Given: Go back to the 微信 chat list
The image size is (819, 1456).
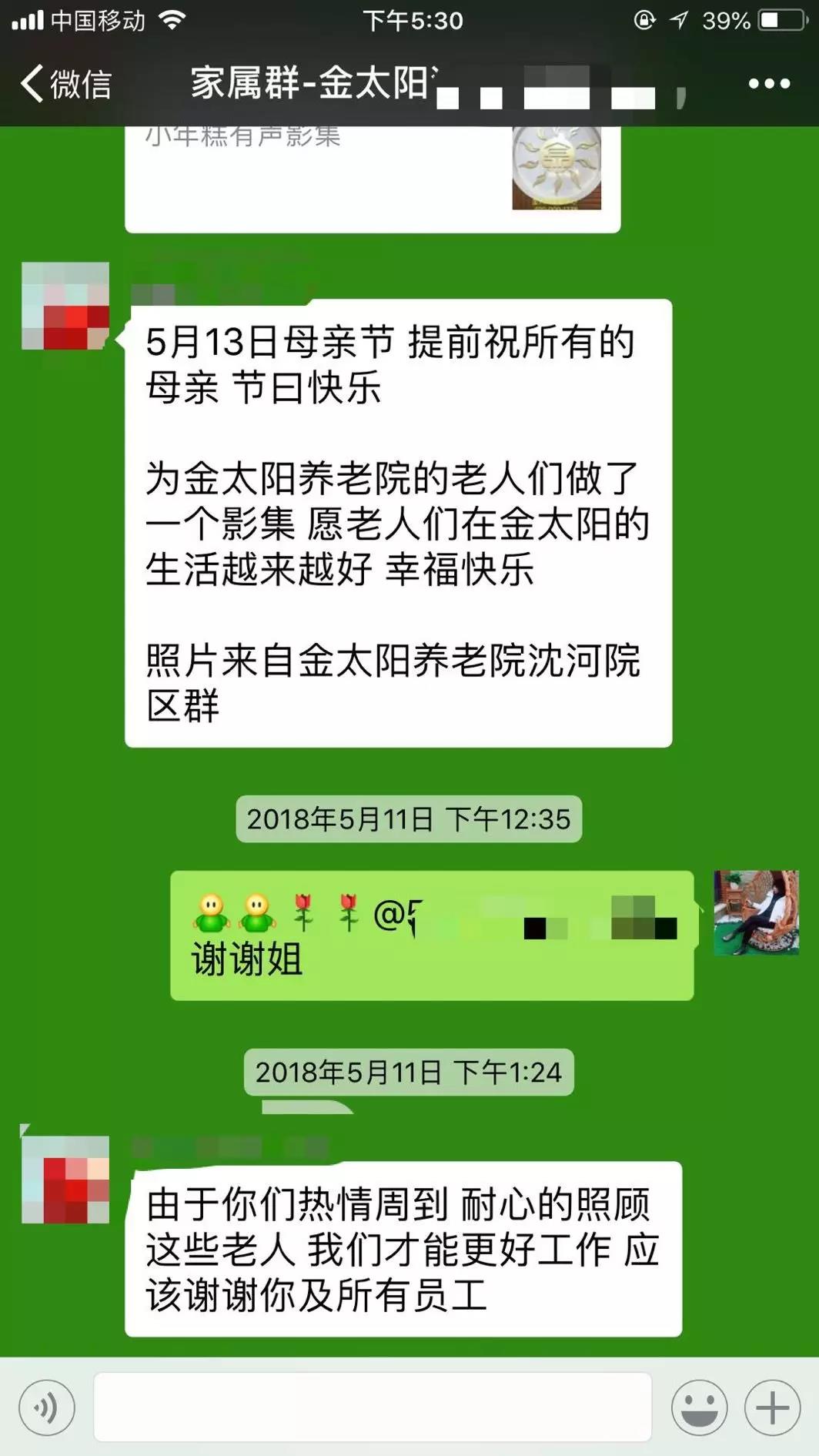Looking at the screenshot, I should [x=66, y=83].
